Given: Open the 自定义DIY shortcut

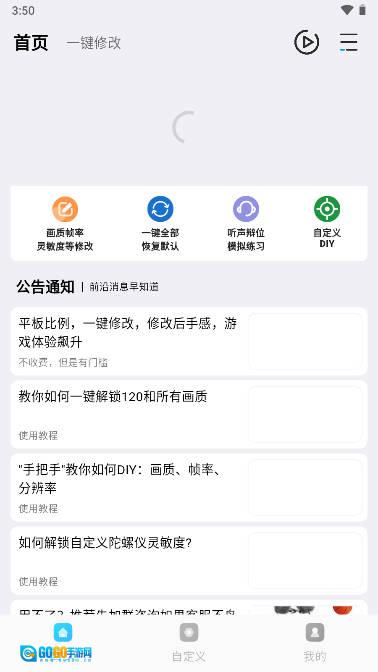Looking at the screenshot, I should tap(327, 222).
